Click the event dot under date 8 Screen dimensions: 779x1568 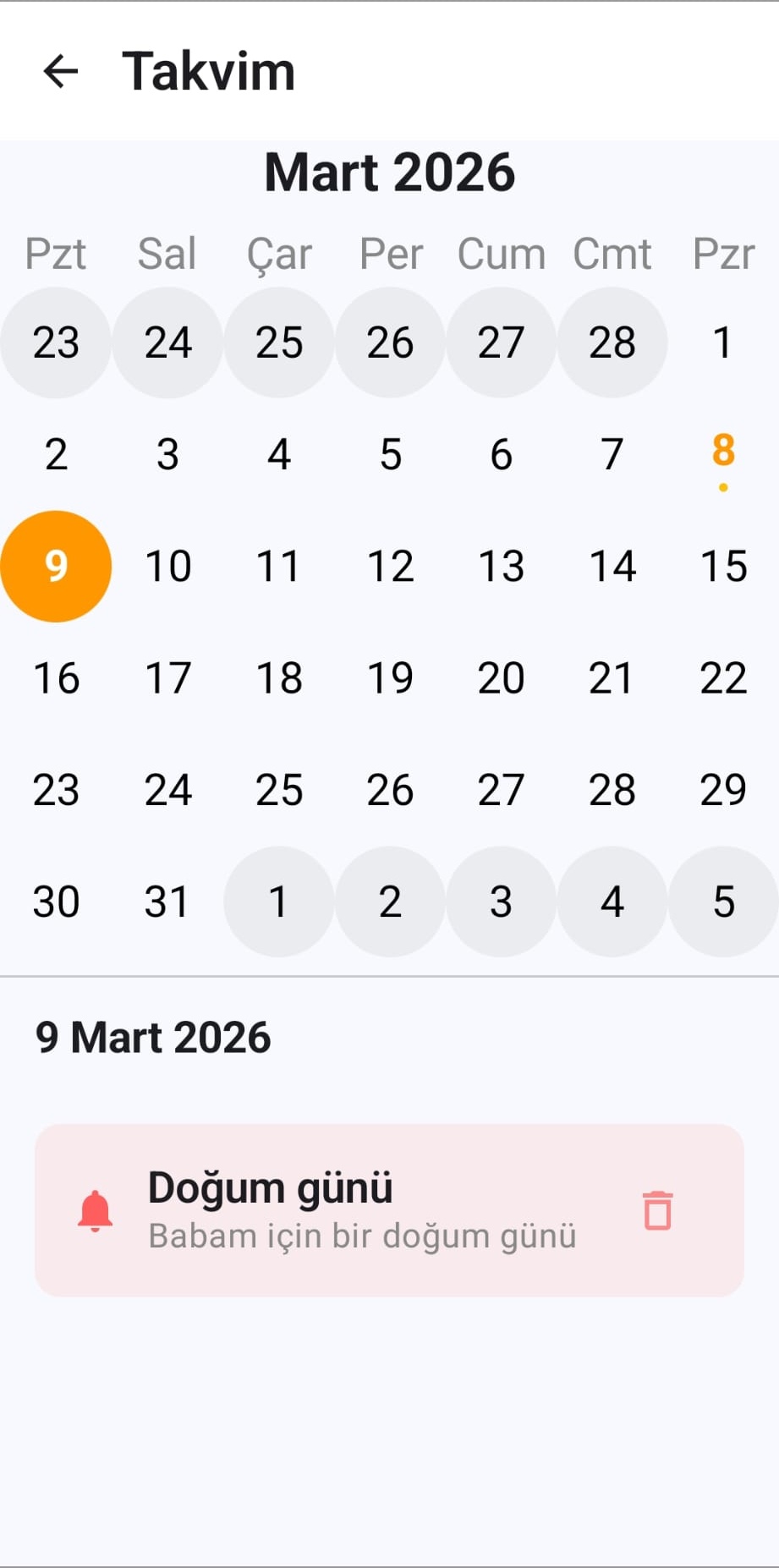pyautogui.click(x=723, y=486)
